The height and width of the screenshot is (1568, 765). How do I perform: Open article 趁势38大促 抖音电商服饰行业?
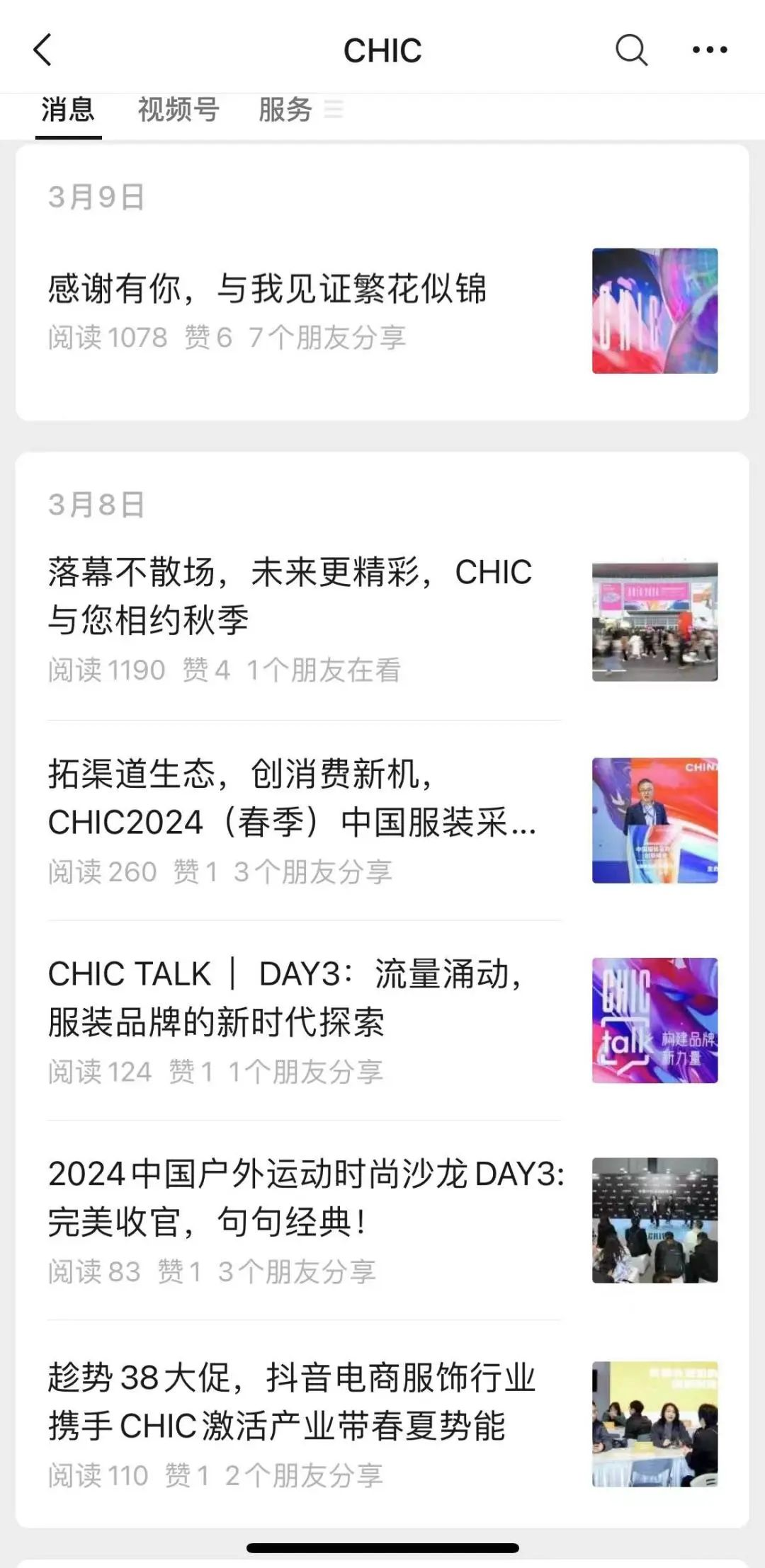click(x=382, y=1424)
